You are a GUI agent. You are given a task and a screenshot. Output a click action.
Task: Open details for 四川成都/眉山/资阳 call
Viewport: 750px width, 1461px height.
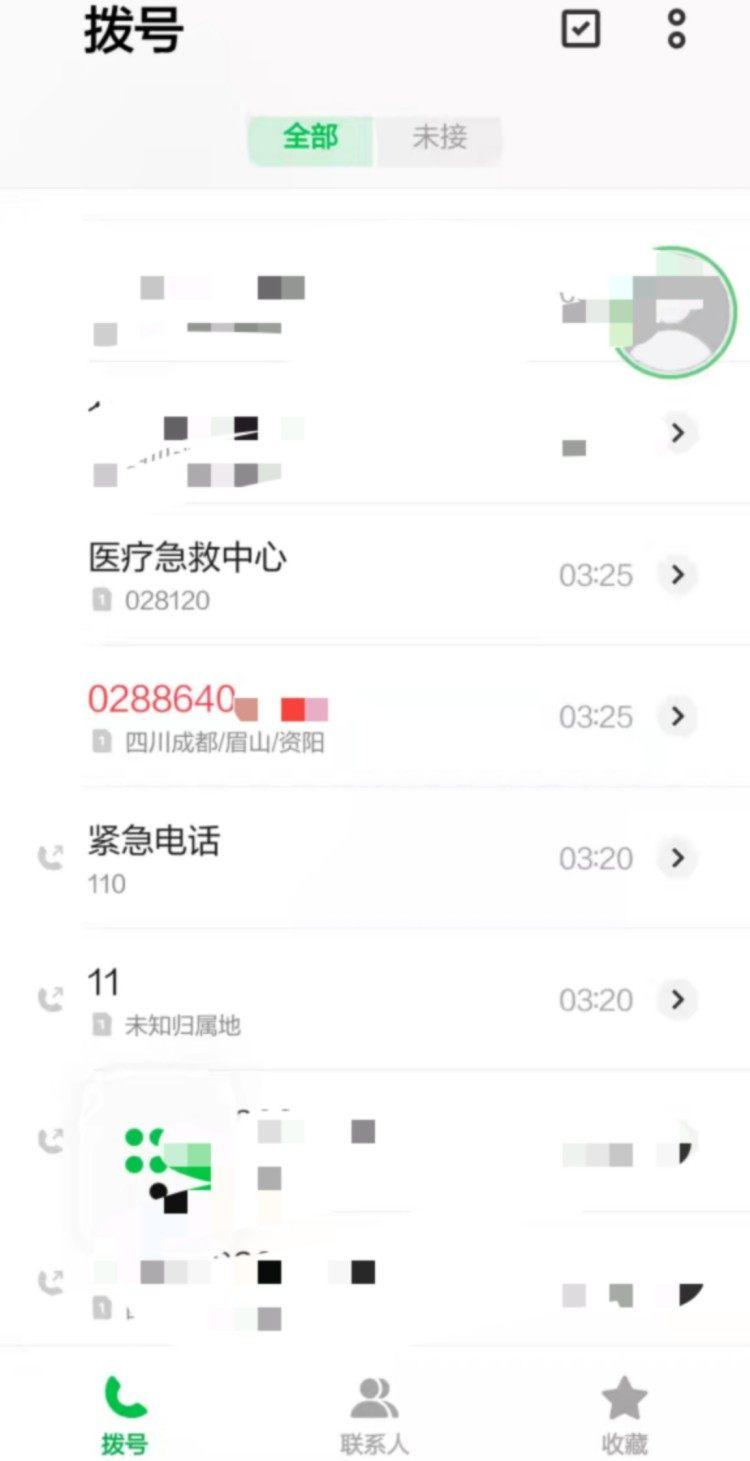point(678,716)
